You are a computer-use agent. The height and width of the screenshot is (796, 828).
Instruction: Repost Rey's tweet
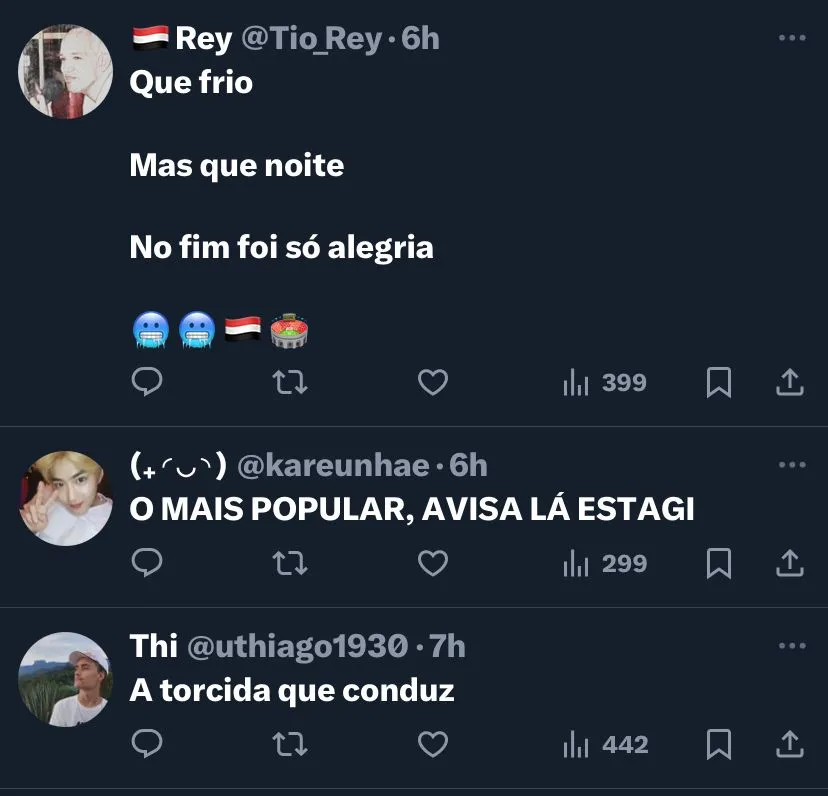click(290, 382)
